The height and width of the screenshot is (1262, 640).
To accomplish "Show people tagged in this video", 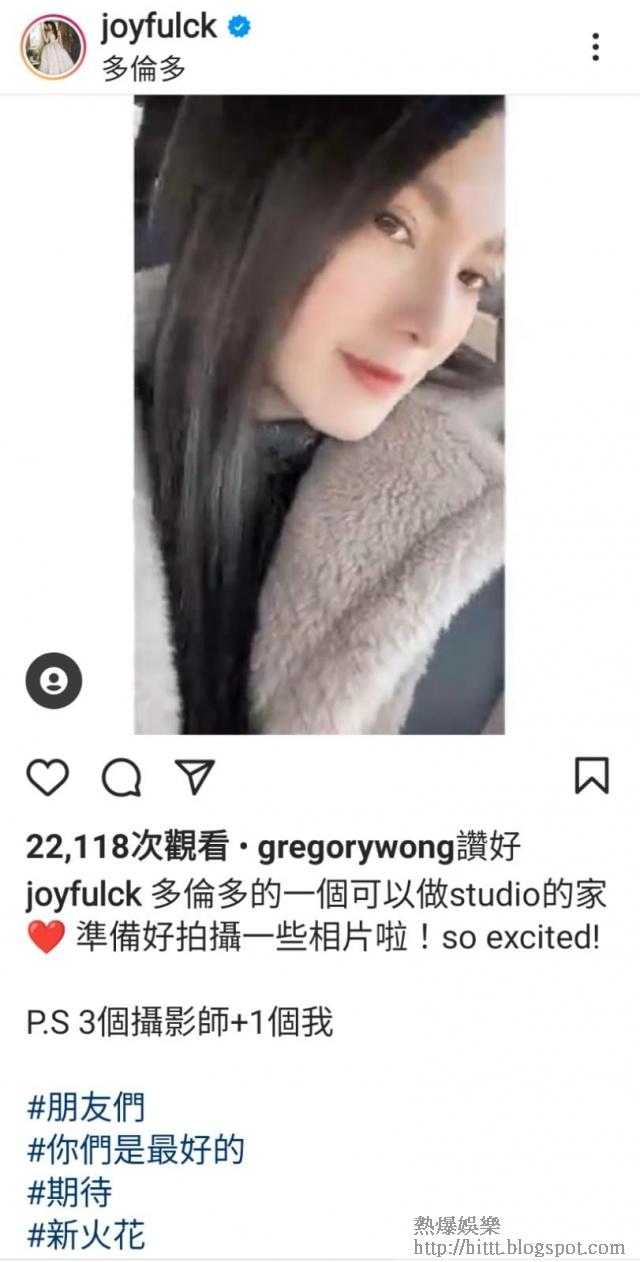I will (x=53, y=681).
